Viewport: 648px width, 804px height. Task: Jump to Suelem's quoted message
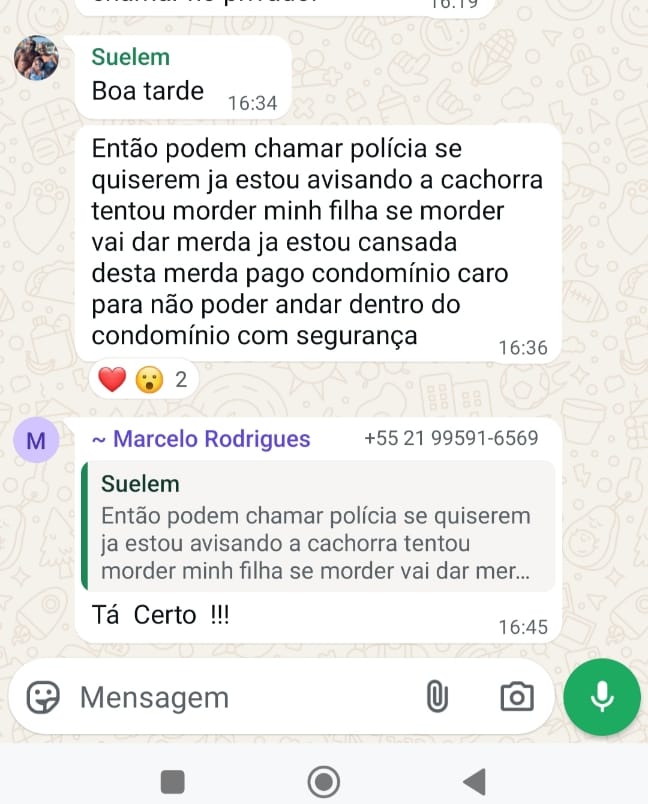coord(317,527)
